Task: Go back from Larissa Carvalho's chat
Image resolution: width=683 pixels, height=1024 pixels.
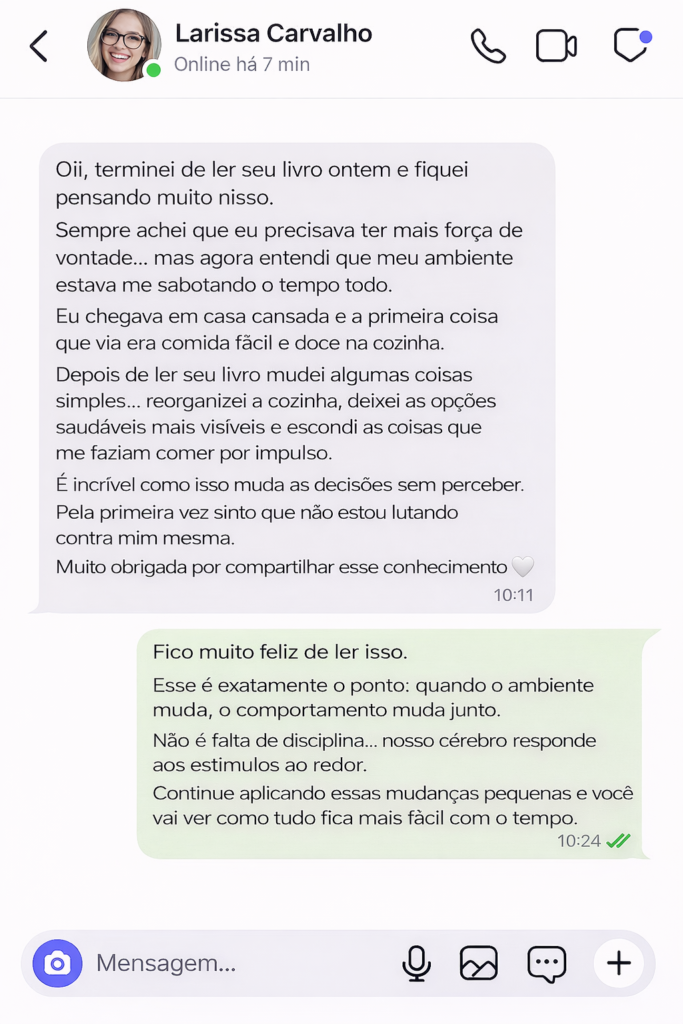Action: [x=39, y=46]
